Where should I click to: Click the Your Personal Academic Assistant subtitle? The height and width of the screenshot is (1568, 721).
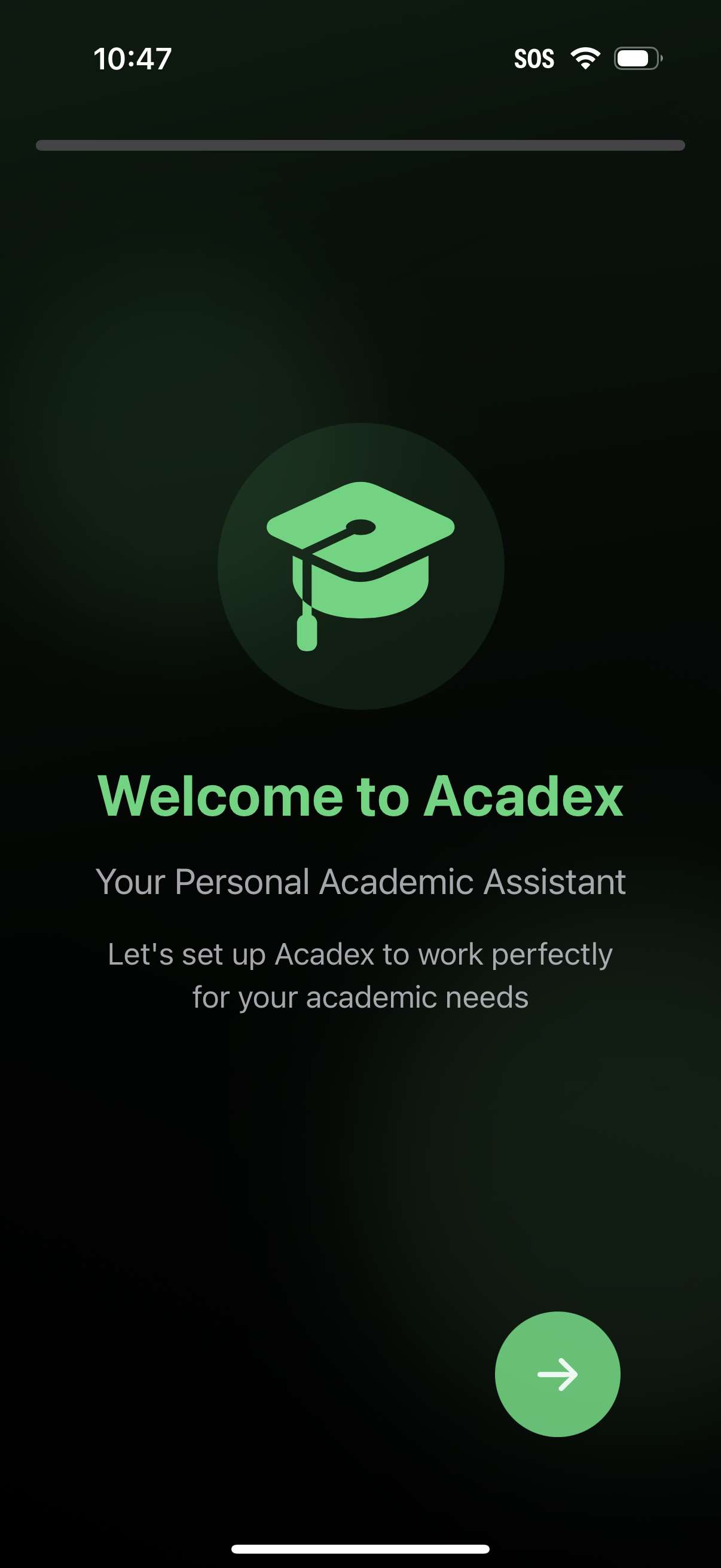[x=360, y=881]
